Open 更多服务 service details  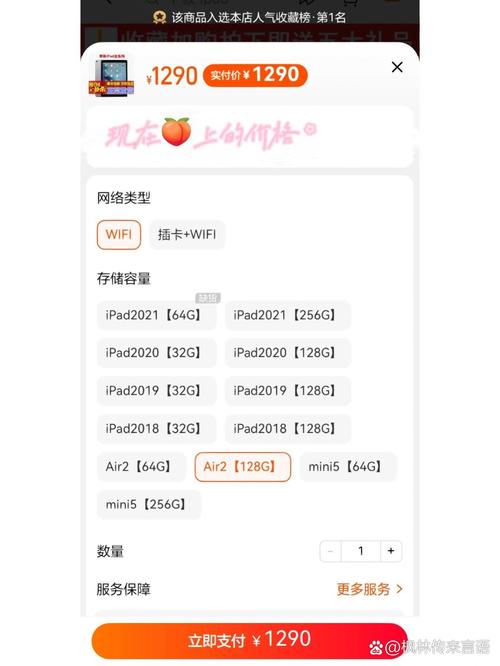pyautogui.click(x=370, y=589)
